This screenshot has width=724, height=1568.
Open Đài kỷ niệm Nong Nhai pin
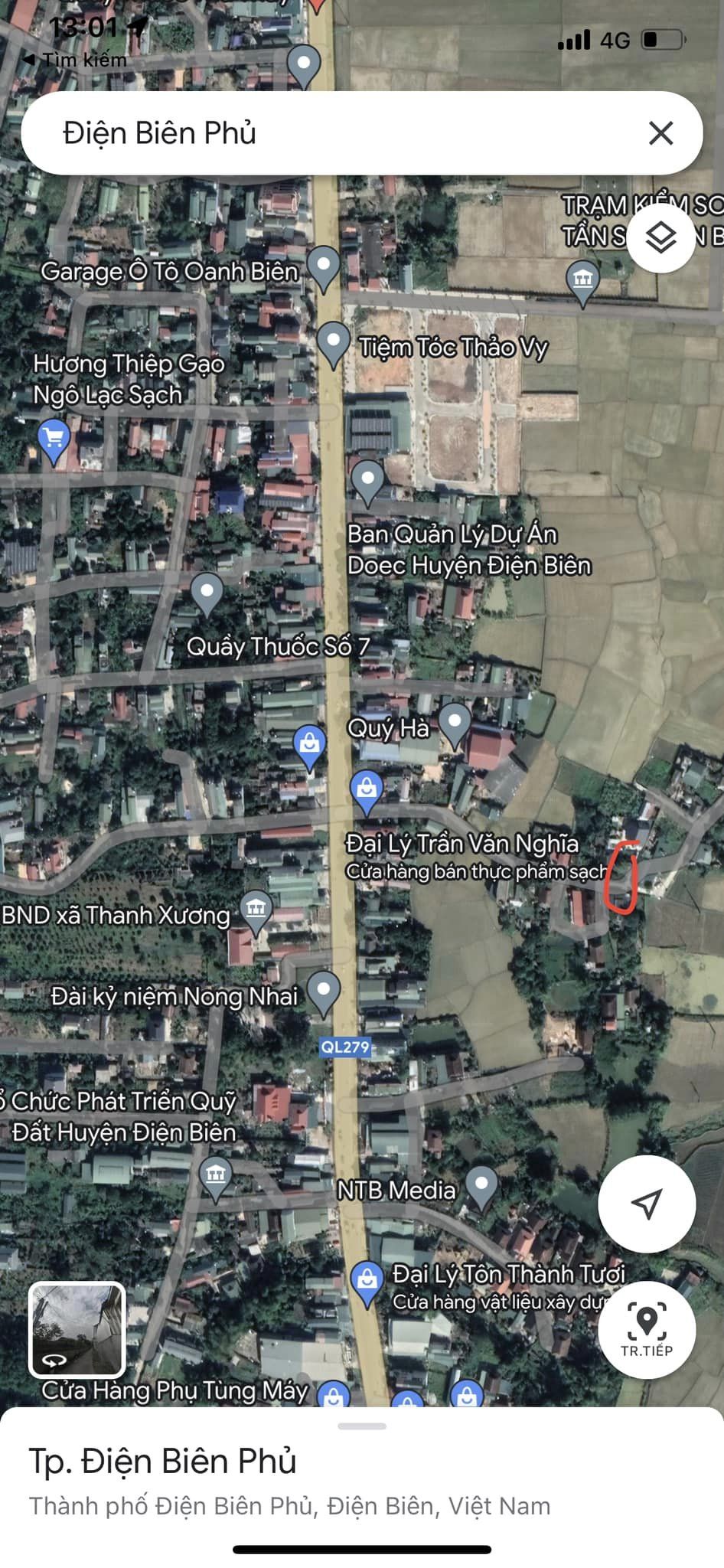pos(324,994)
